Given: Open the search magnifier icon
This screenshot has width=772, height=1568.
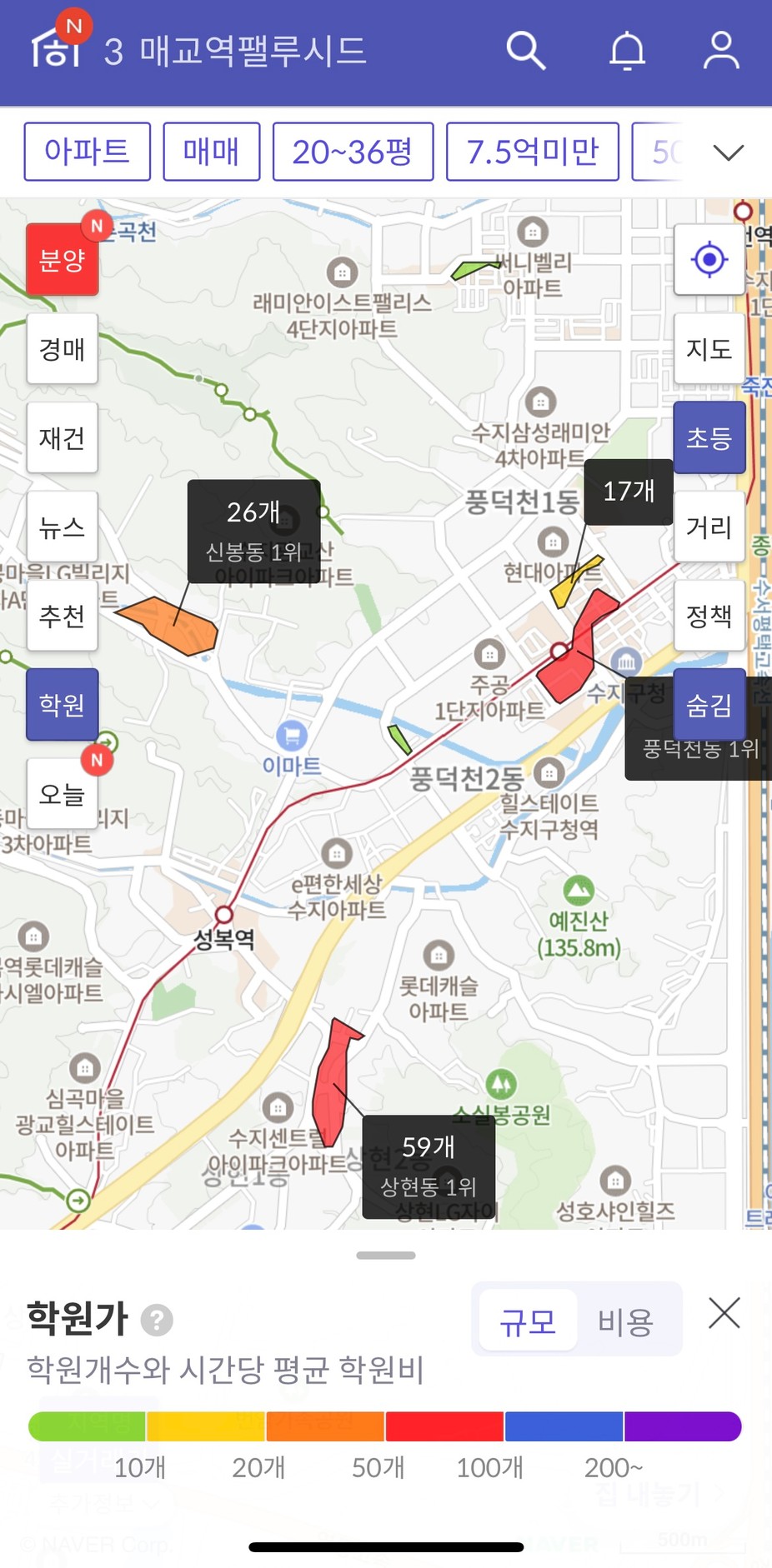Looking at the screenshot, I should coord(526,52).
